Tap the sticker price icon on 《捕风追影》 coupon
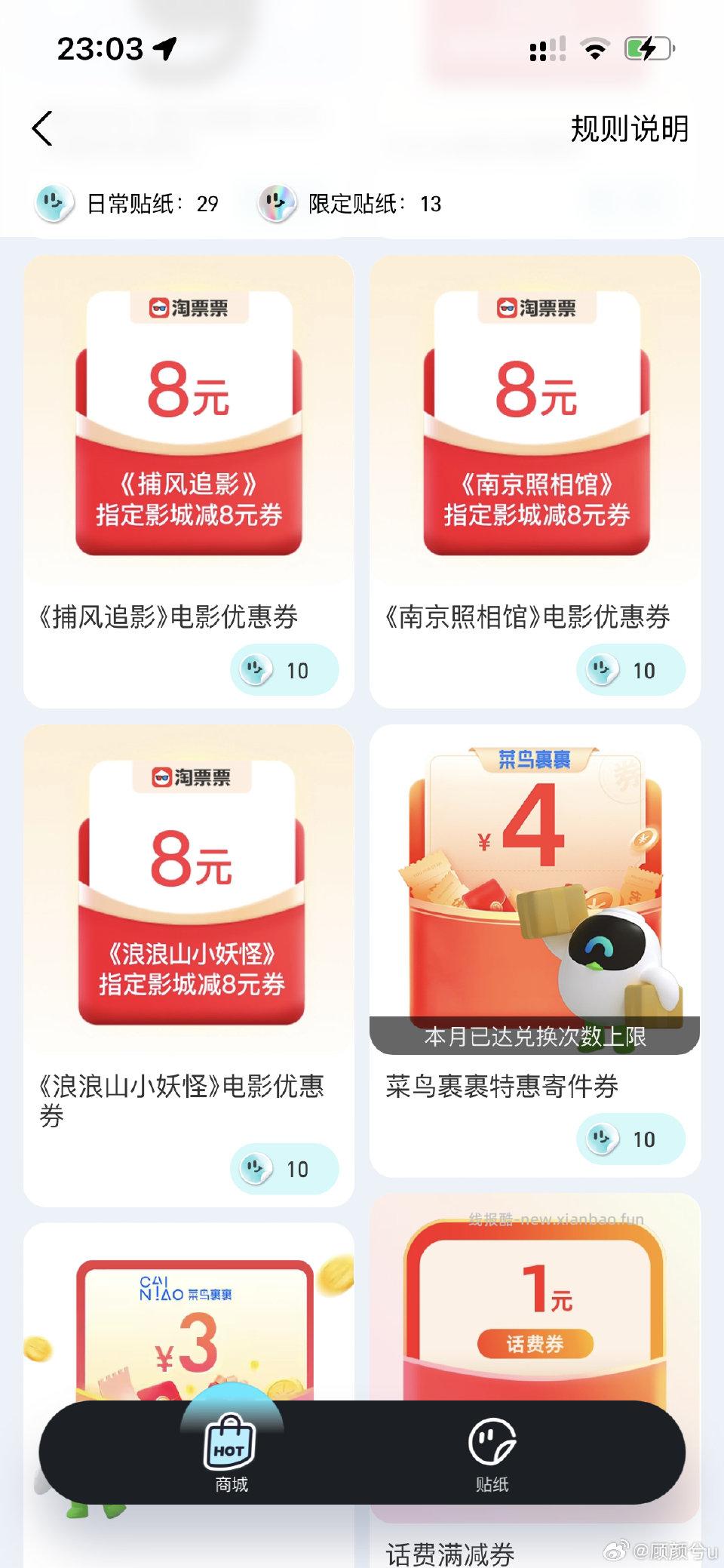Screen dimensions: 724x1568 pos(257,669)
